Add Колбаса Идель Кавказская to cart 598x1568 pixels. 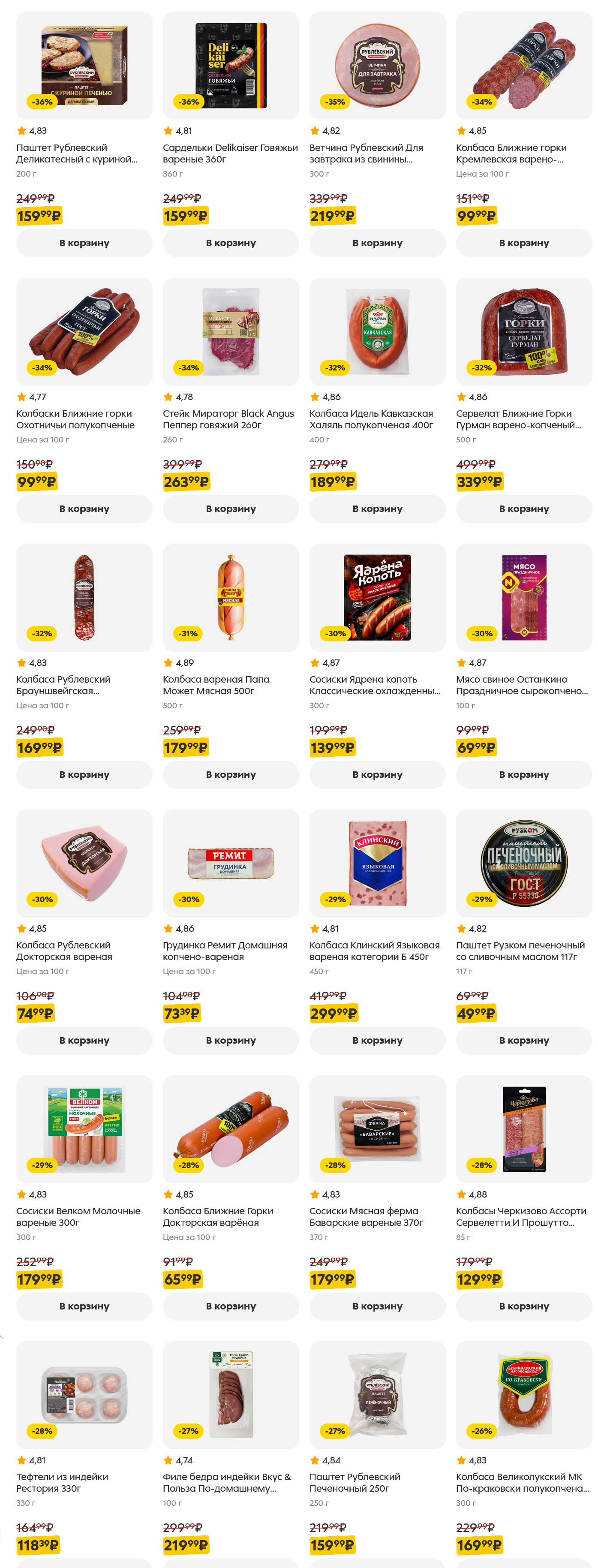[x=377, y=509]
